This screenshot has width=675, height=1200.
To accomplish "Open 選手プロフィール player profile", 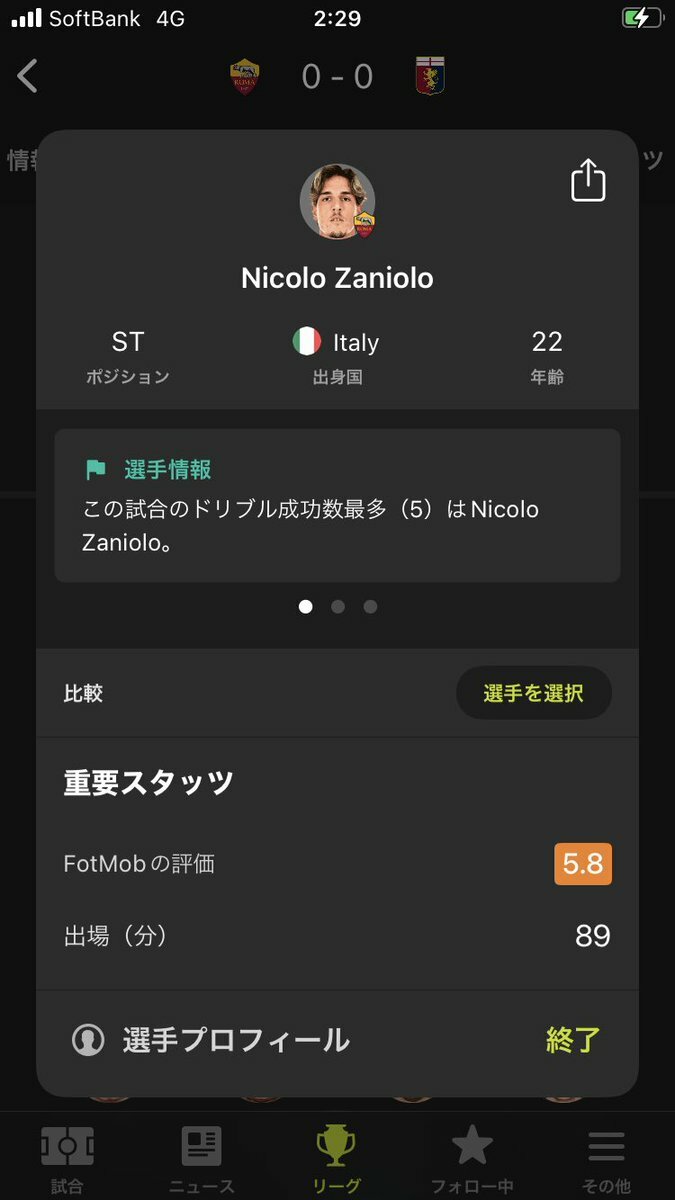I will coord(210,1040).
